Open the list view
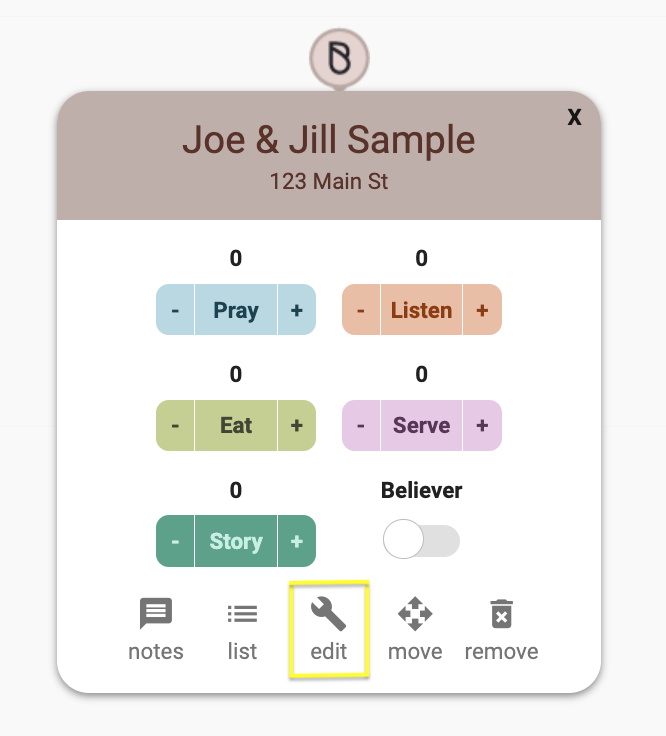Viewport: 666px width, 736px height. 242,630
